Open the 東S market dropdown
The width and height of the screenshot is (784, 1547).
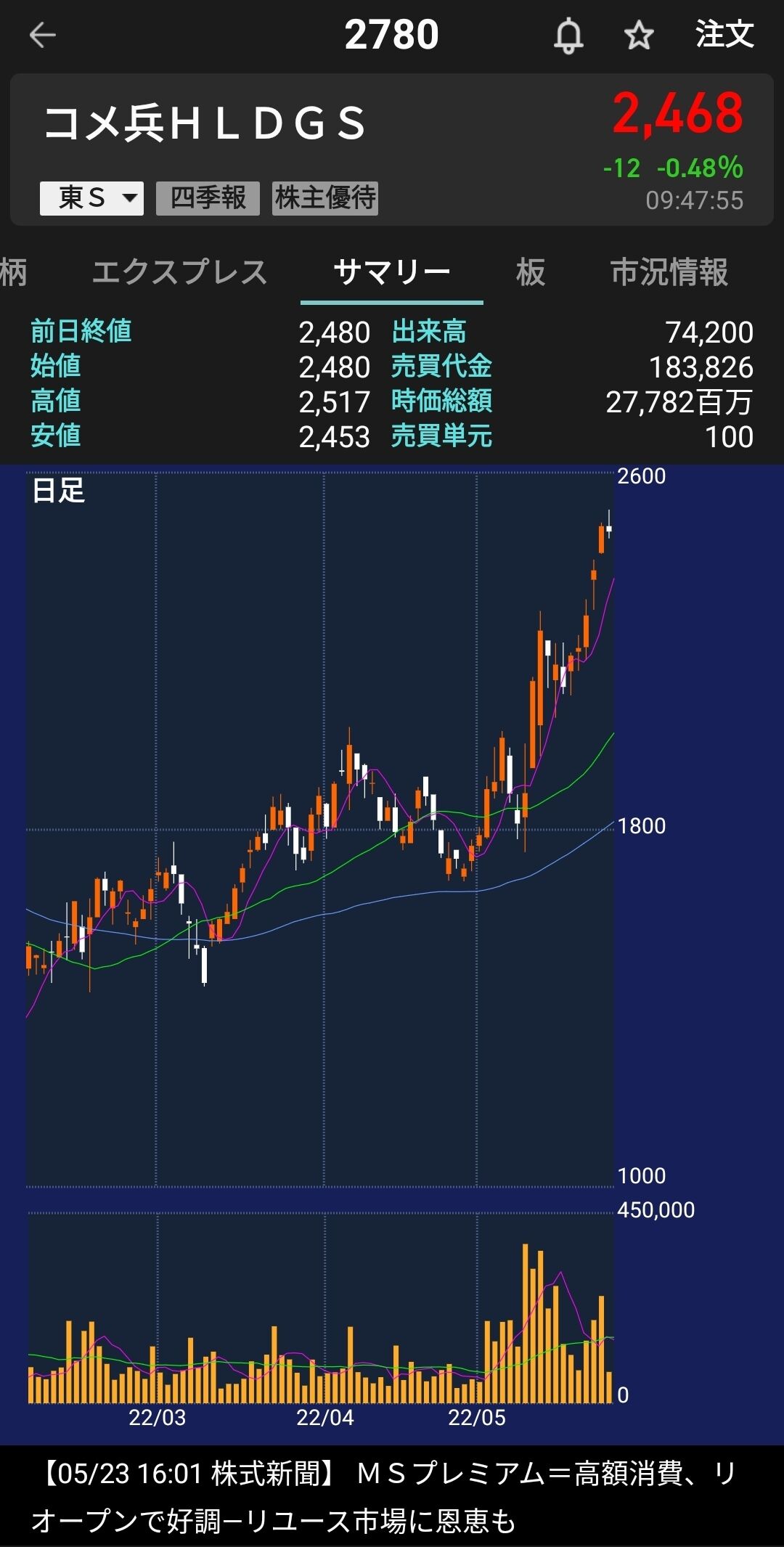tap(91, 198)
